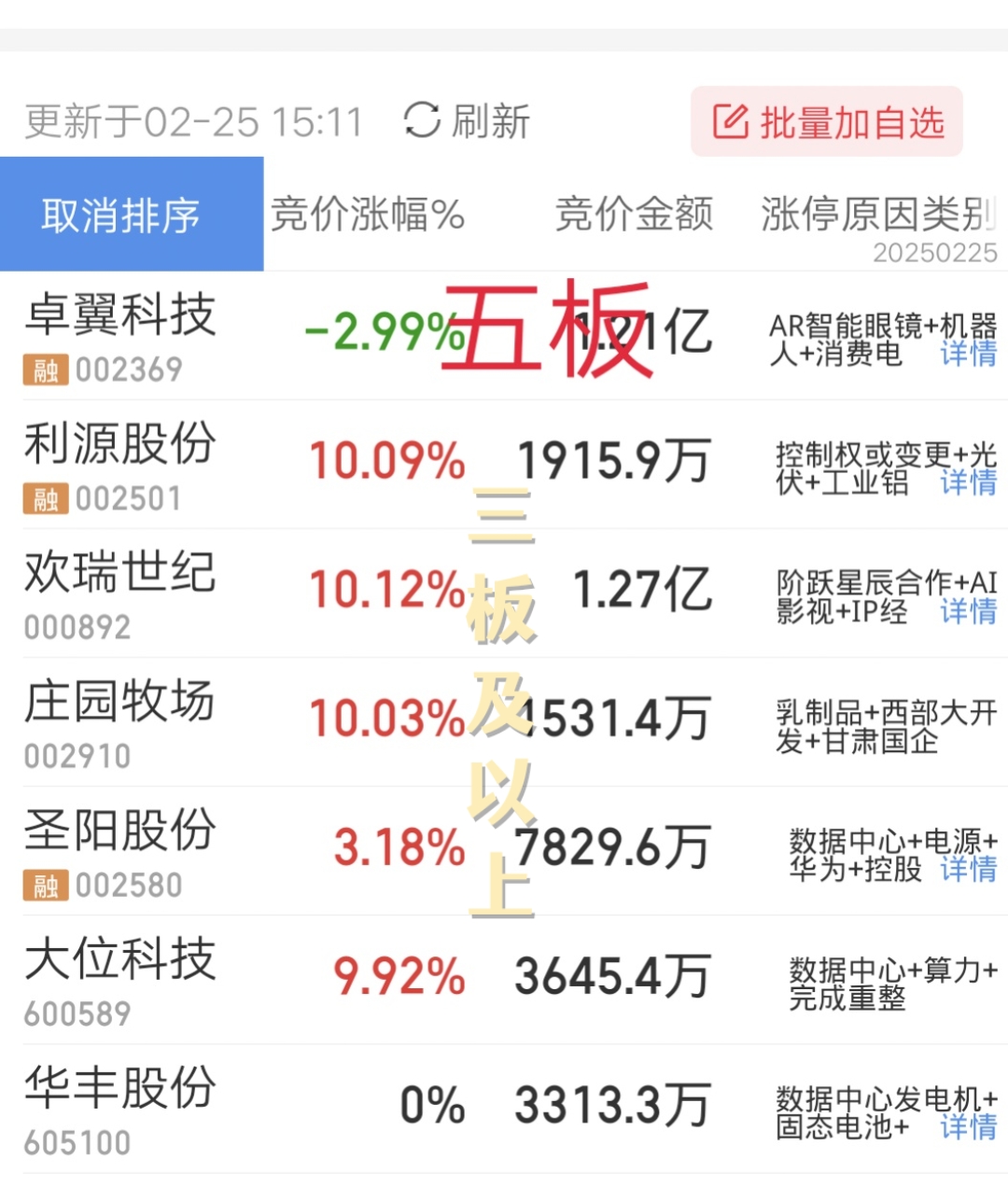Screen dimensions: 1008x1187
Task: Open 详情 for 卓翼科技
Action: [968, 355]
